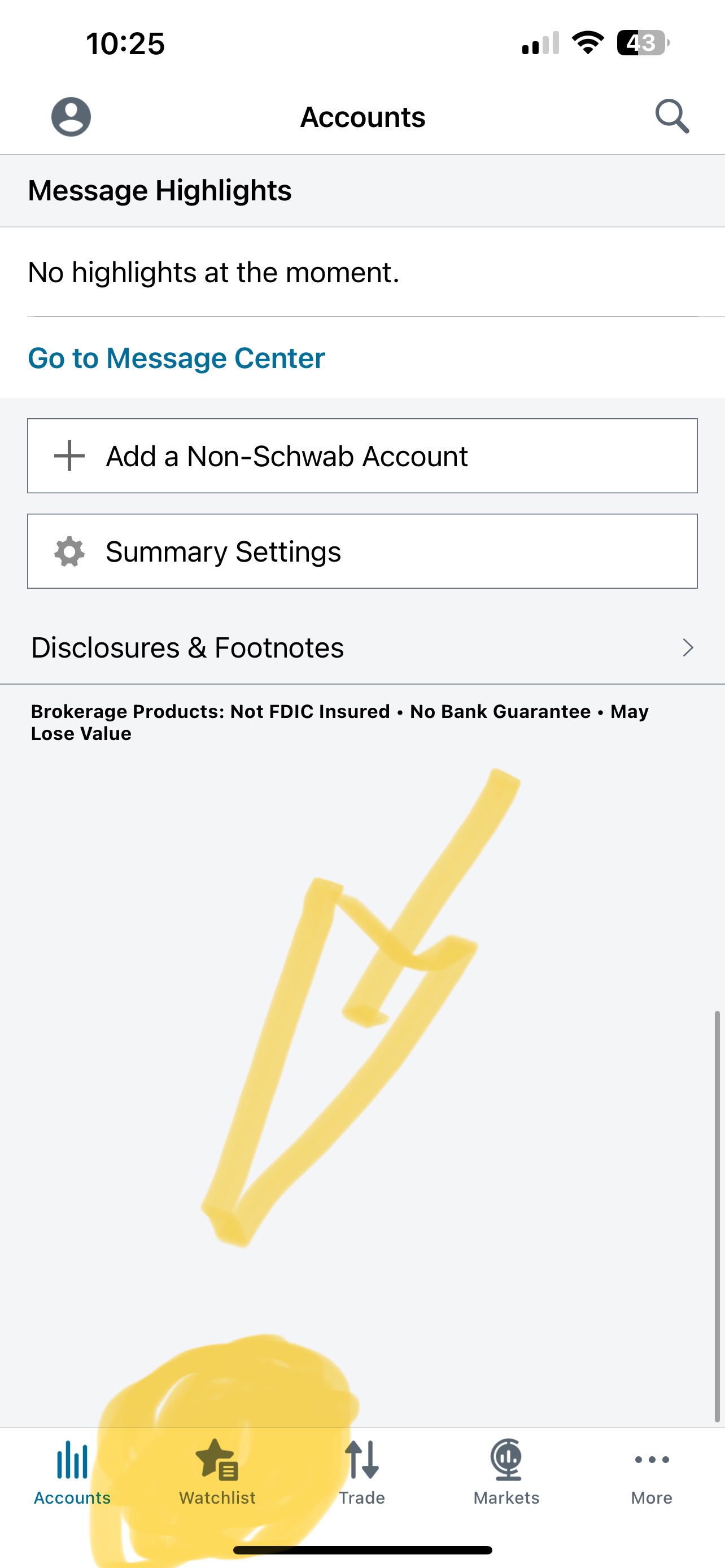This screenshot has width=725, height=1568.
Task: Add a Non-Schwab Account
Action: (362, 456)
